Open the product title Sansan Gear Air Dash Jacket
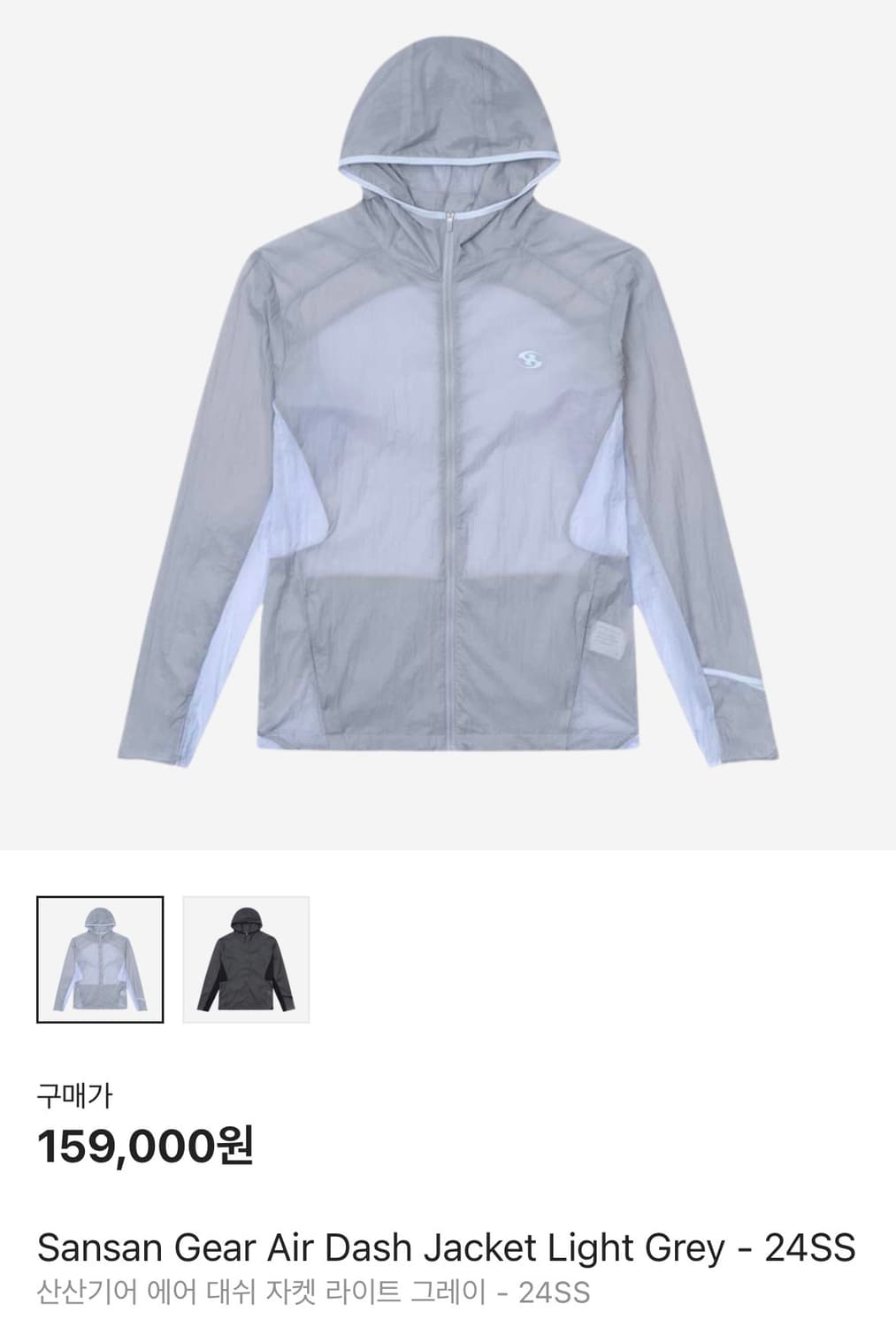This screenshot has height=1327, width=896. pos(265,1242)
